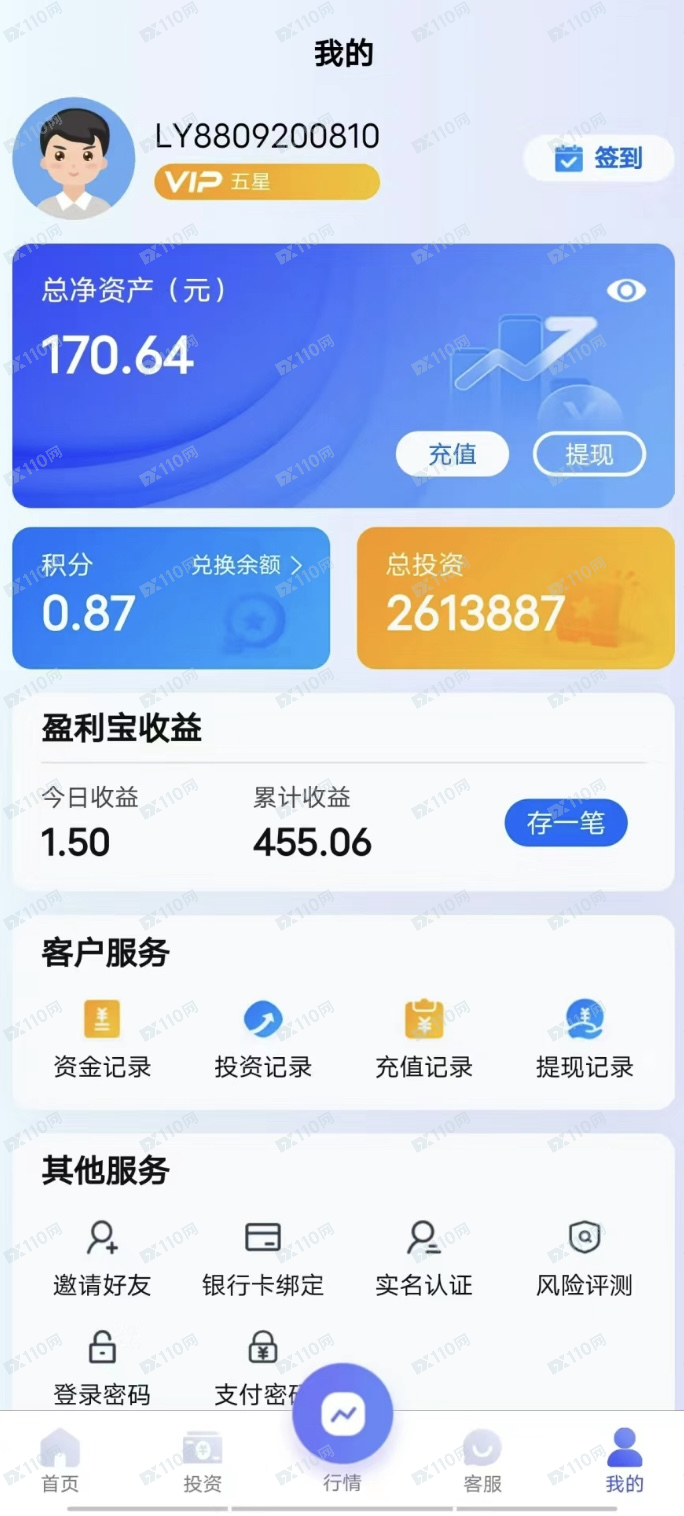The height and width of the screenshot is (1516, 684).
Task: Tap 充值 to recharge the account
Action: click(452, 455)
